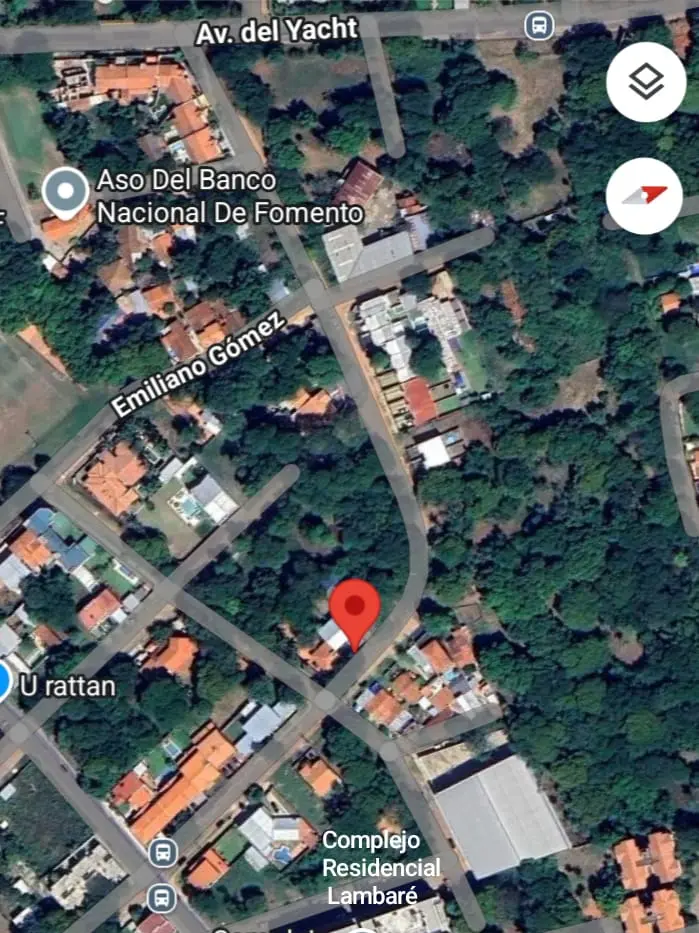Select the bus stop on Av. del Yacht
699x933 pixels.
(540, 24)
